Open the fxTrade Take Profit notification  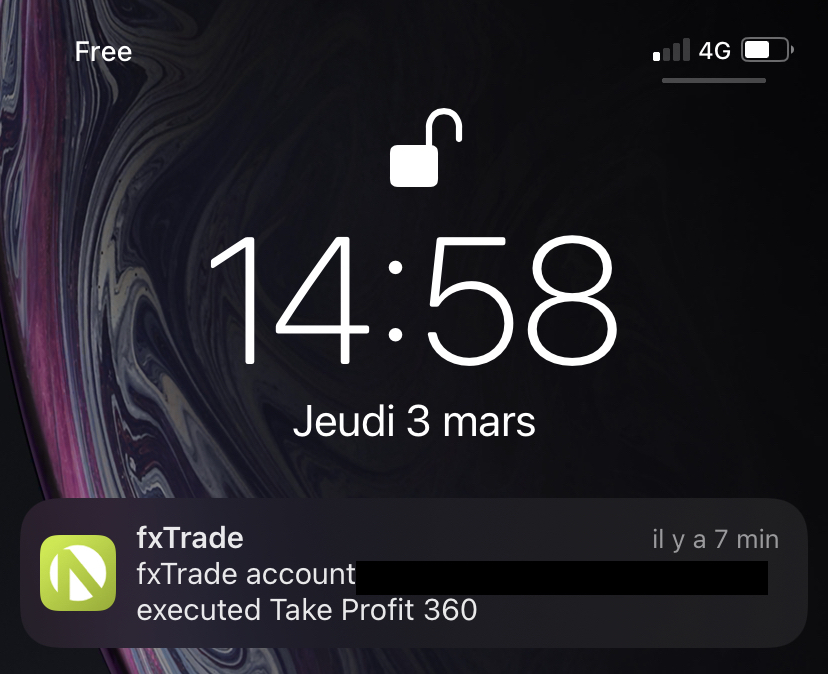click(x=413, y=574)
